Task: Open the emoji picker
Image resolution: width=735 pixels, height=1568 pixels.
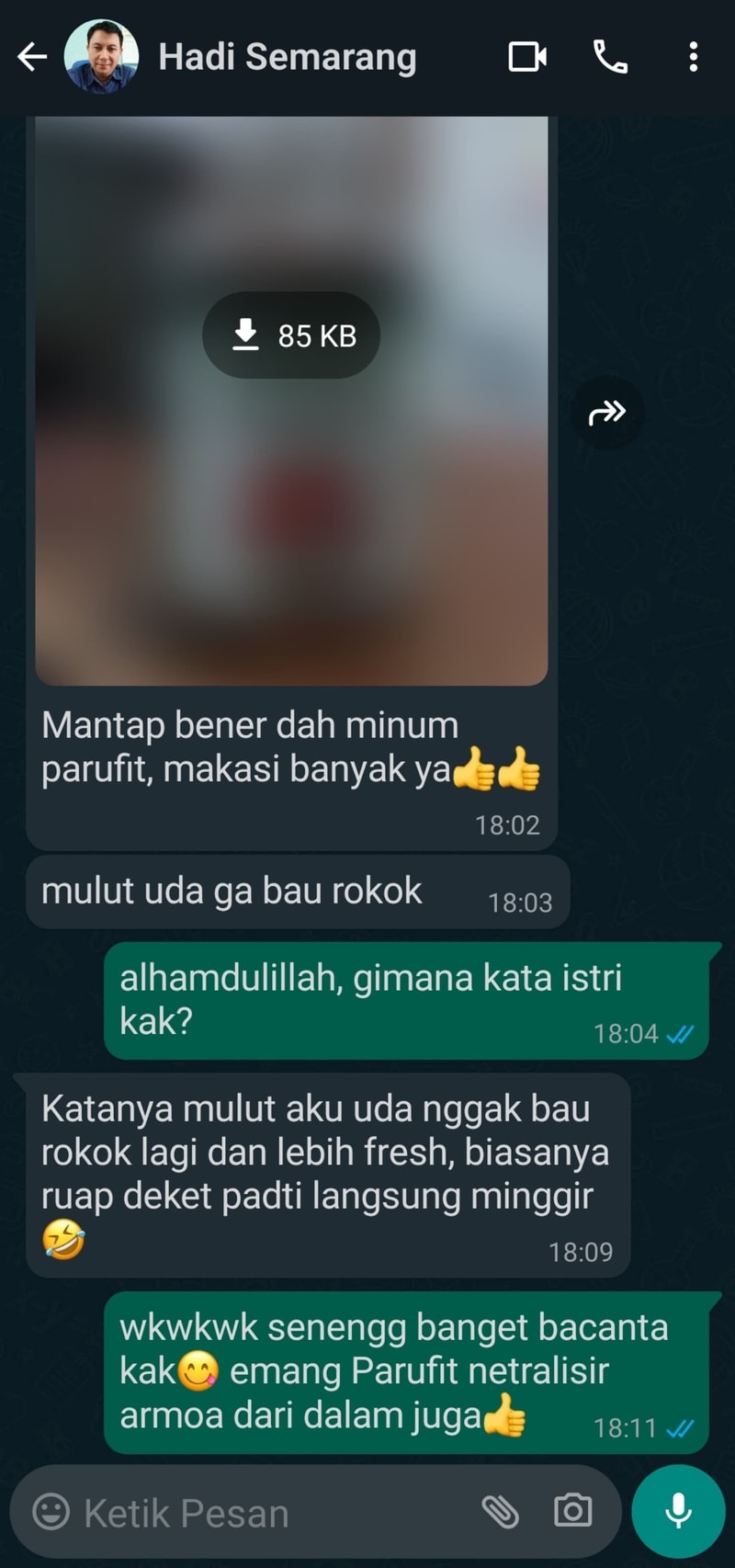Action: [x=51, y=1511]
